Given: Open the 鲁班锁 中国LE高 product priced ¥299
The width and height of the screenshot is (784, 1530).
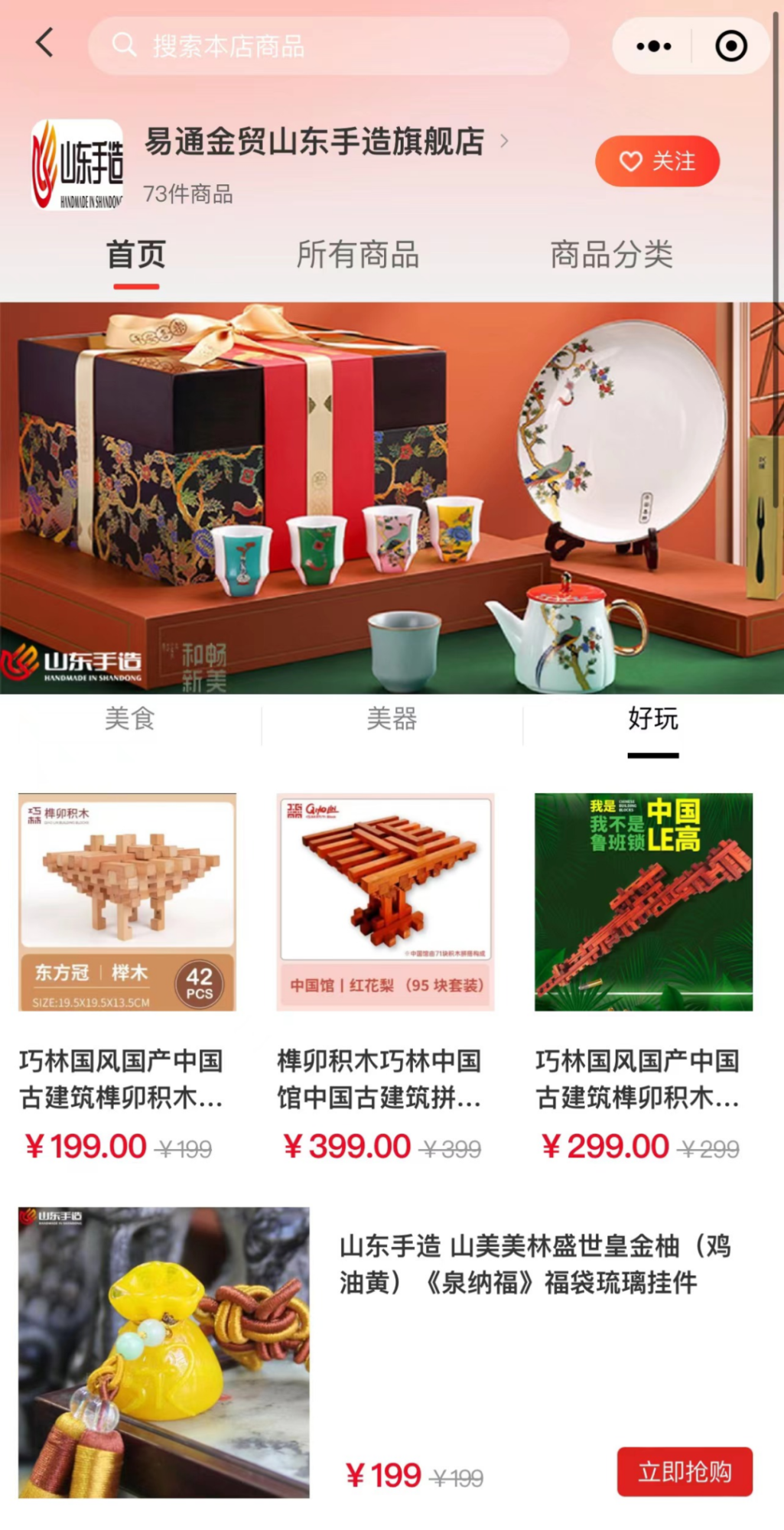Looking at the screenshot, I should [643, 902].
